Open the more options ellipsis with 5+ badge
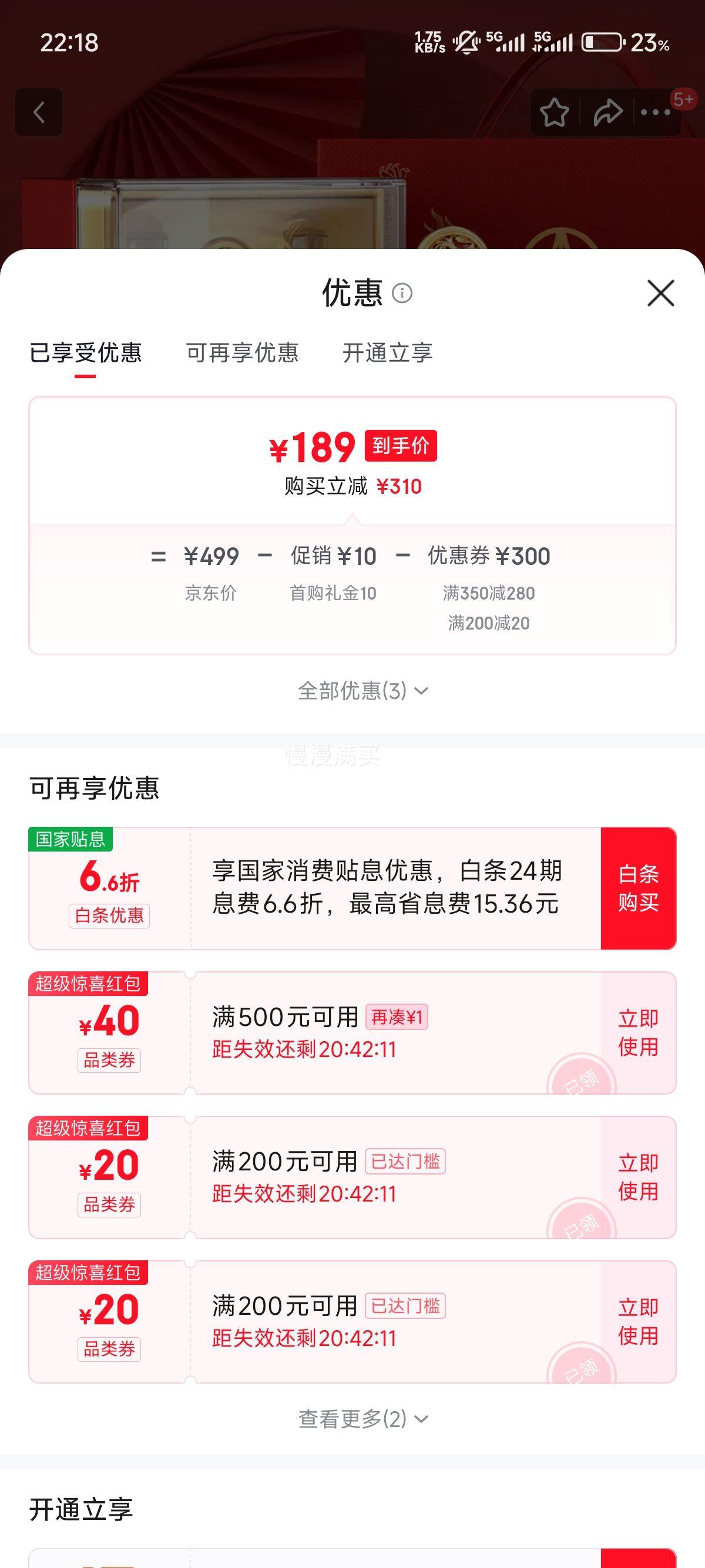This screenshot has width=705, height=1568. [x=653, y=113]
